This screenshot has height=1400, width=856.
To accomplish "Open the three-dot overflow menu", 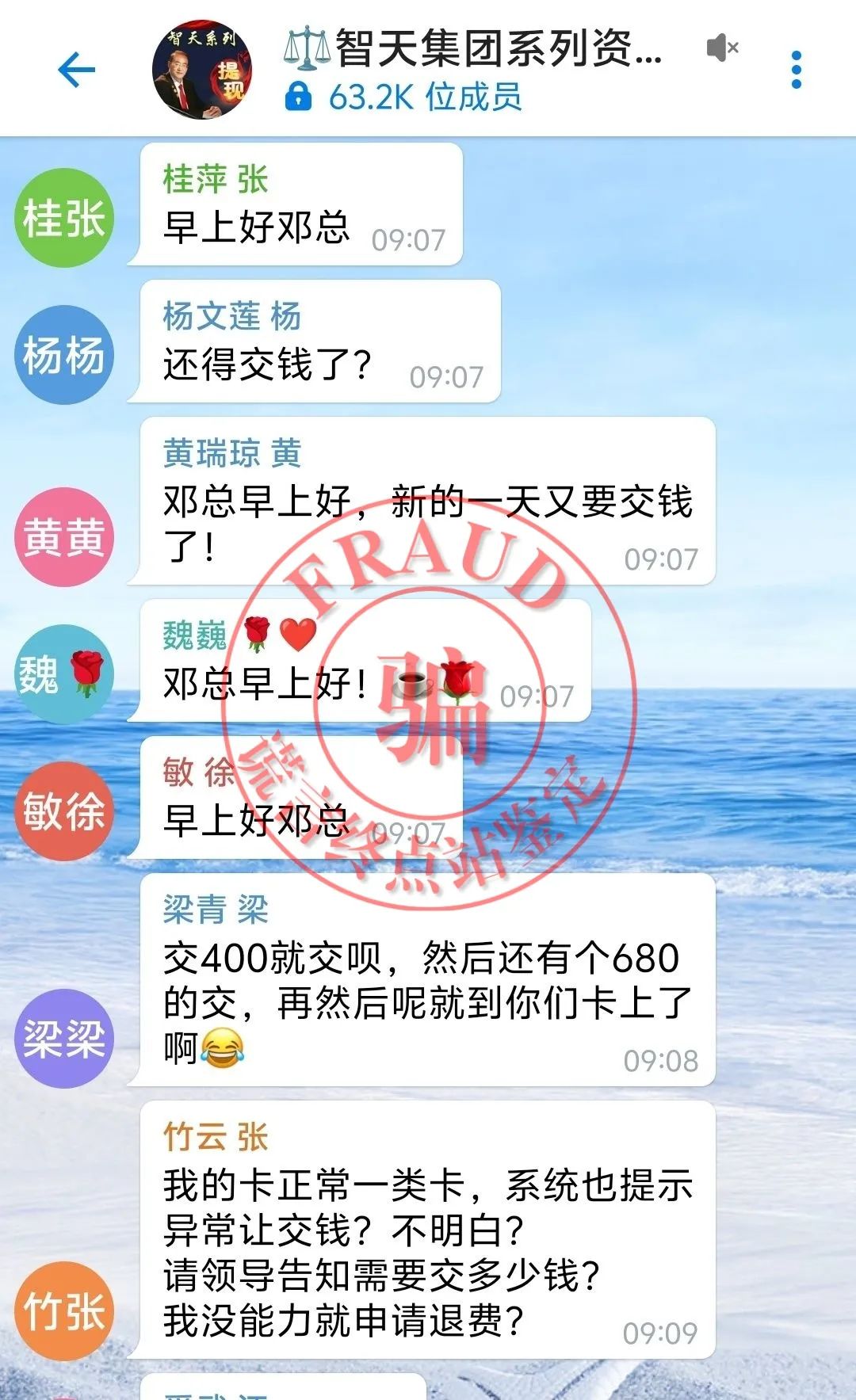I will (x=797, y=70).
